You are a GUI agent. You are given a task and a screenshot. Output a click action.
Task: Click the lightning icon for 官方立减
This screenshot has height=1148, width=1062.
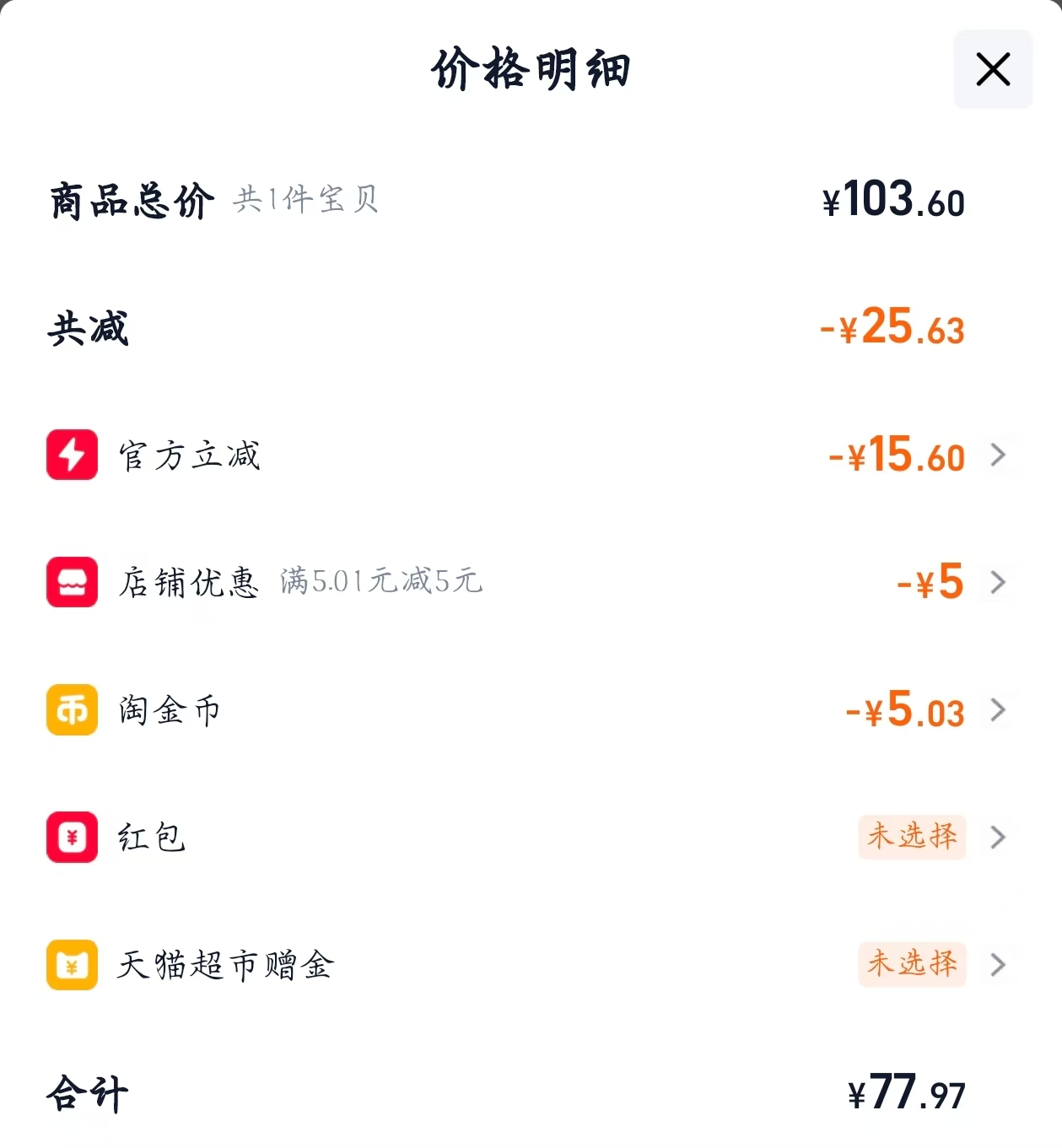(72, 455)
